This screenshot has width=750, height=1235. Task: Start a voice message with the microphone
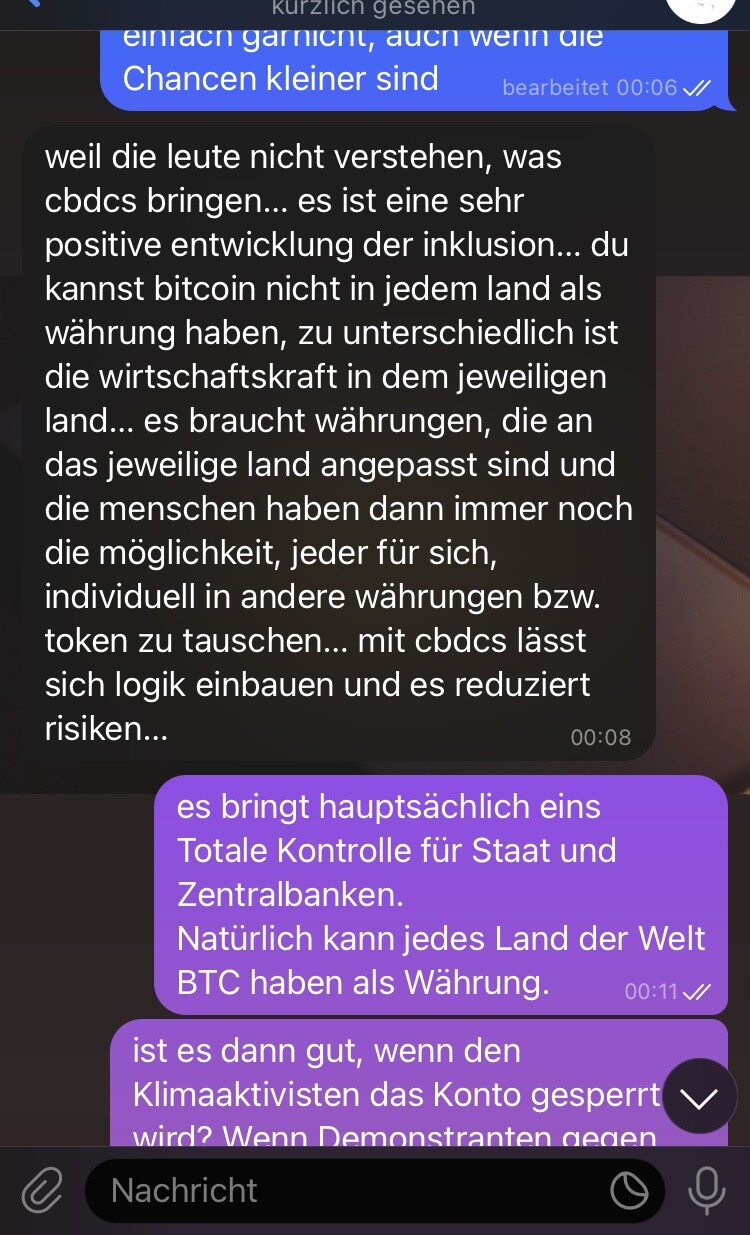[708, 1190]
